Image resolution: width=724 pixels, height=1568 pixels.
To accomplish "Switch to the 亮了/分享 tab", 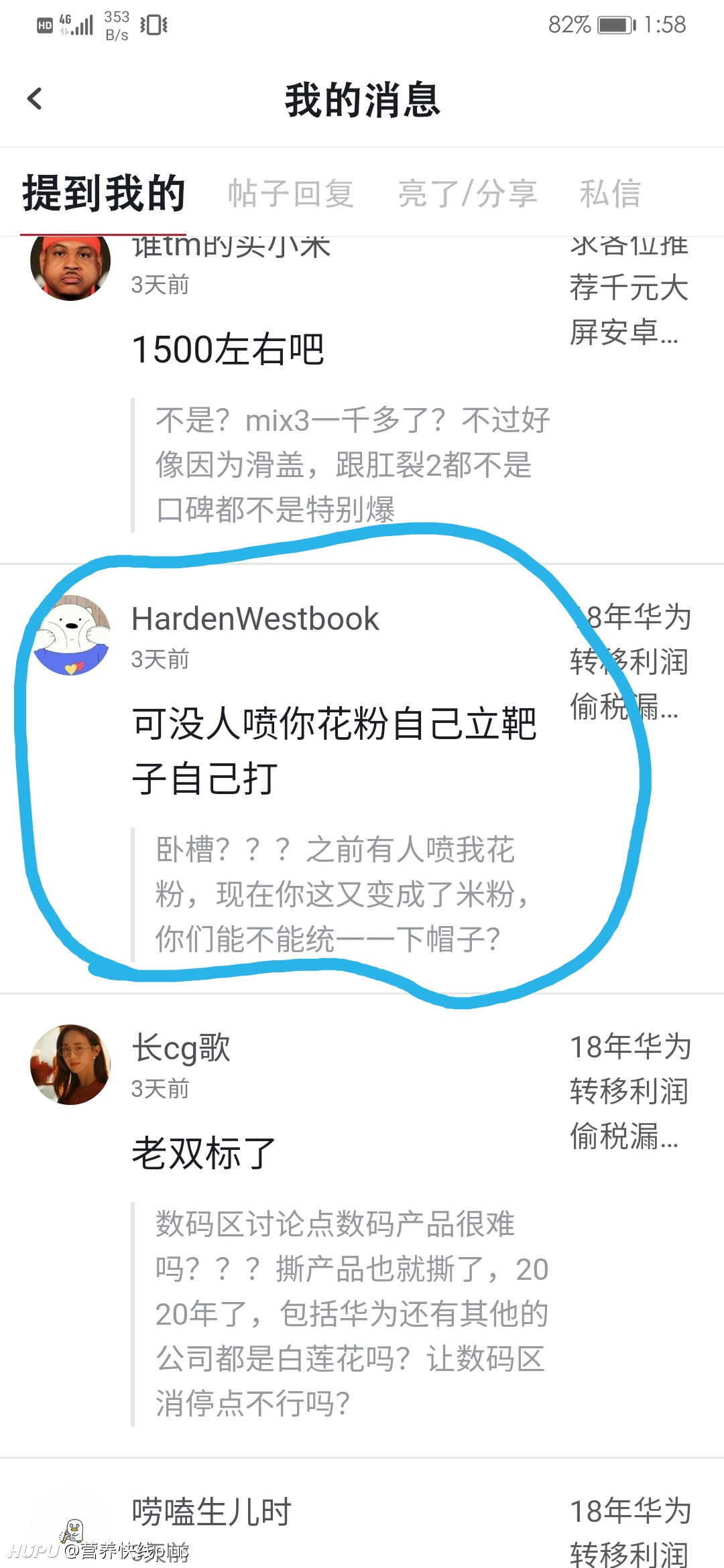I will coord(467,194).
